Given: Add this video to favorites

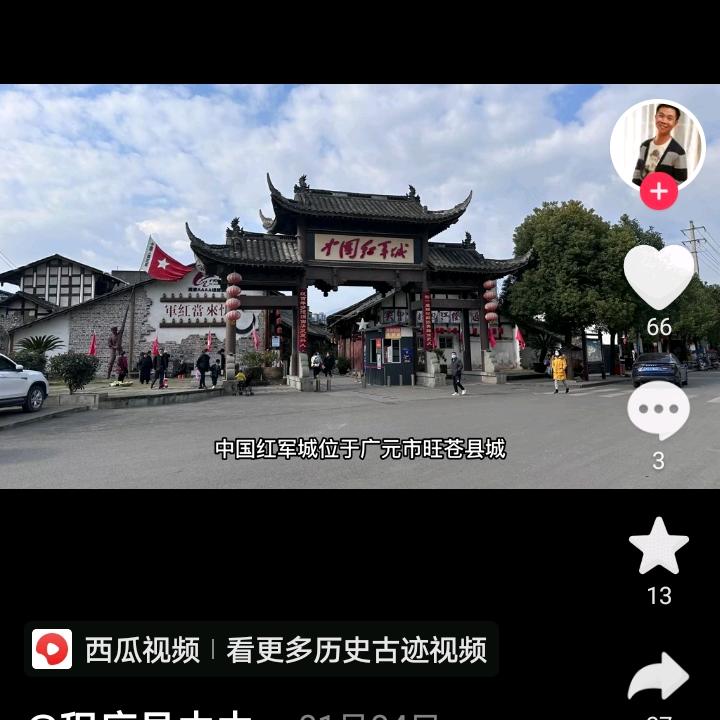Looking at the screenshot, I should click(x=658, y=547).
